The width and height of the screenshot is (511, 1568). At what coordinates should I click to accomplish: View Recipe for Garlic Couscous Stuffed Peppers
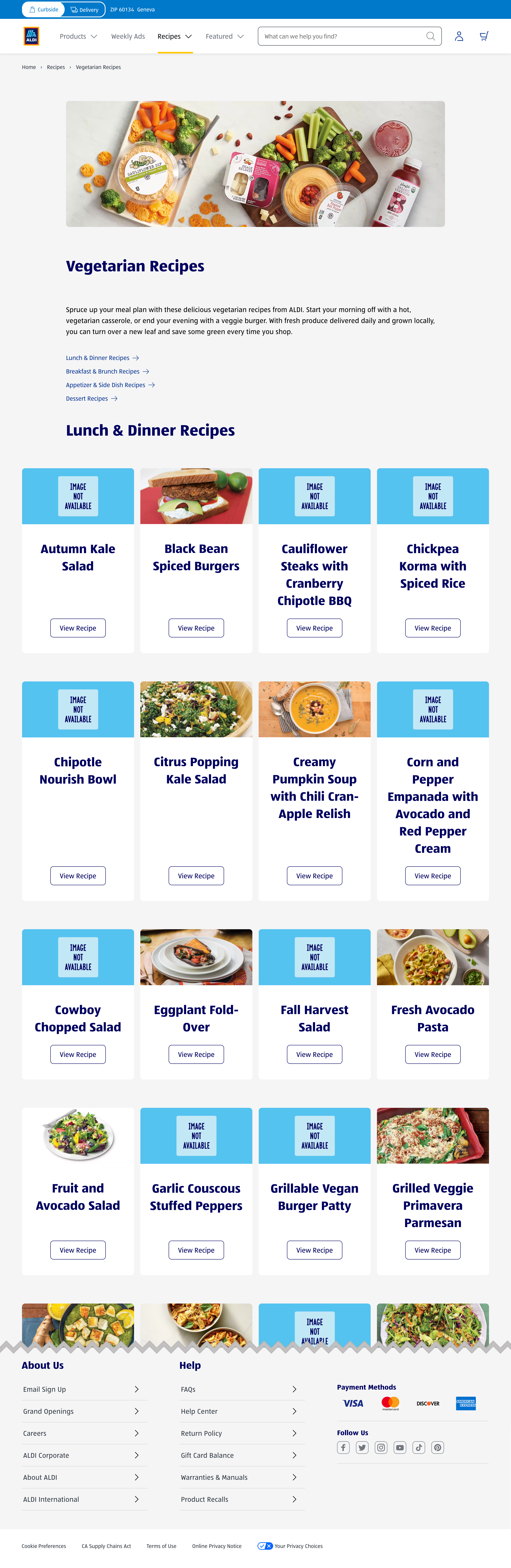click(x=196, y=1250)
